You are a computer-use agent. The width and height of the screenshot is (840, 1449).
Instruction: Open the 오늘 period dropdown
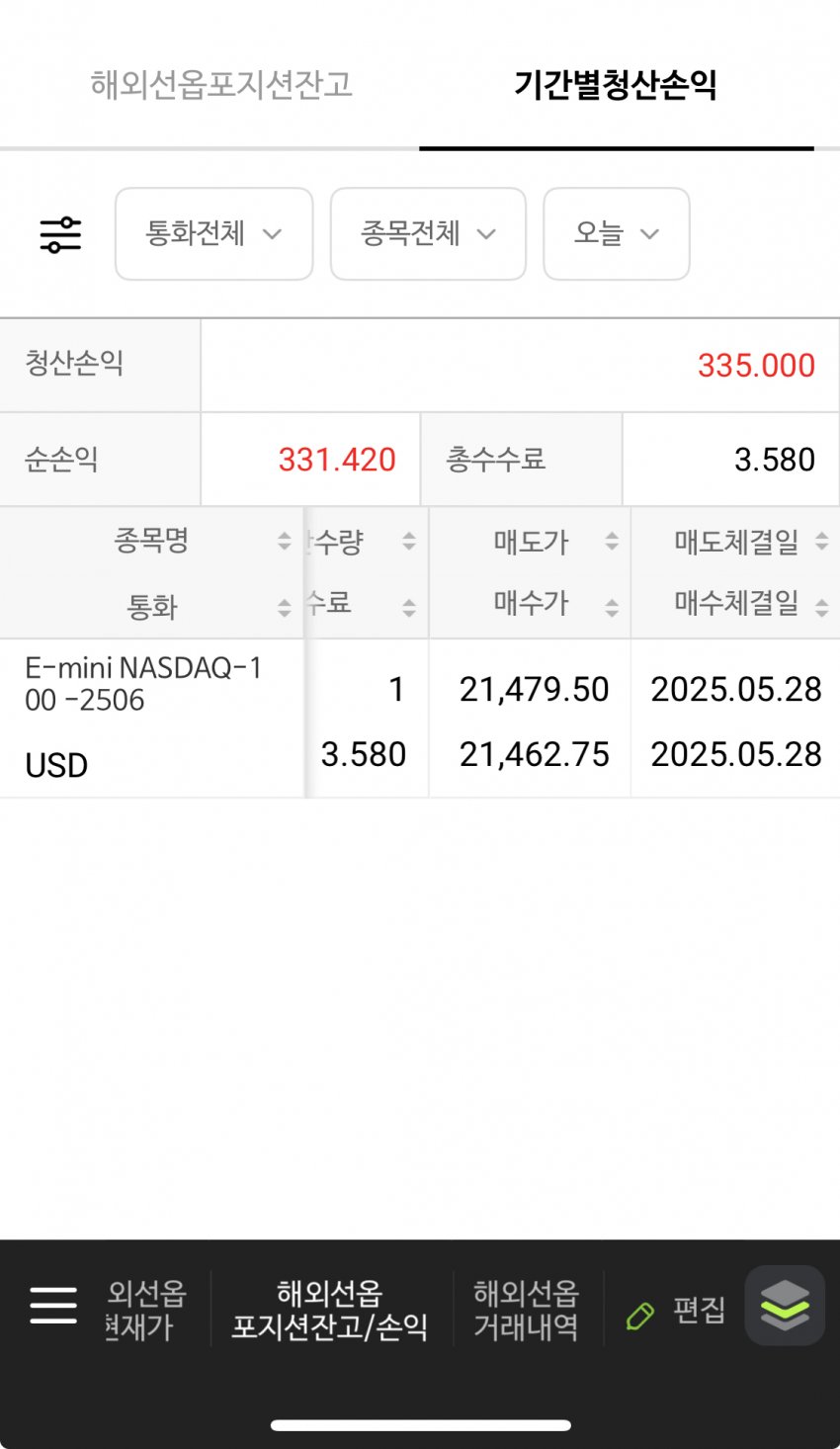[616, 234]
